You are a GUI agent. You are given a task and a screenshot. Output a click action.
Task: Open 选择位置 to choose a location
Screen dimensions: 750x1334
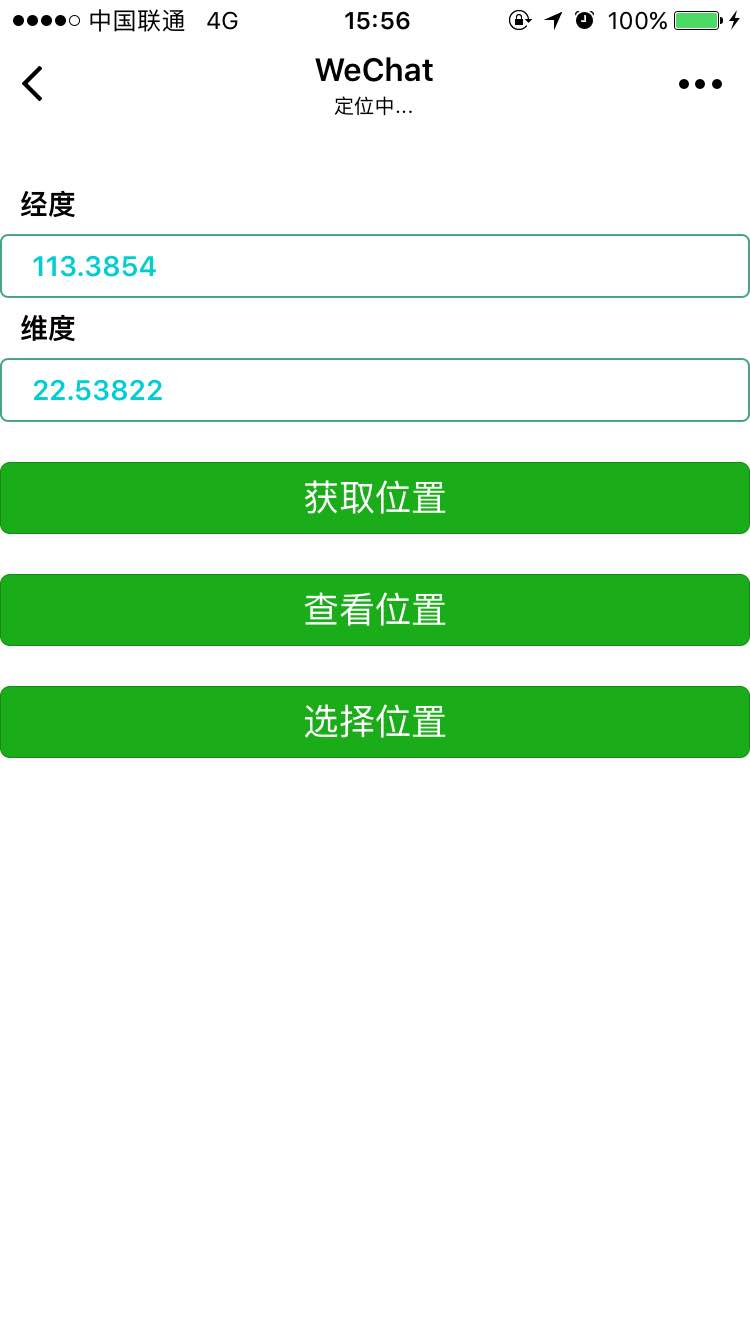click(375, 722)
